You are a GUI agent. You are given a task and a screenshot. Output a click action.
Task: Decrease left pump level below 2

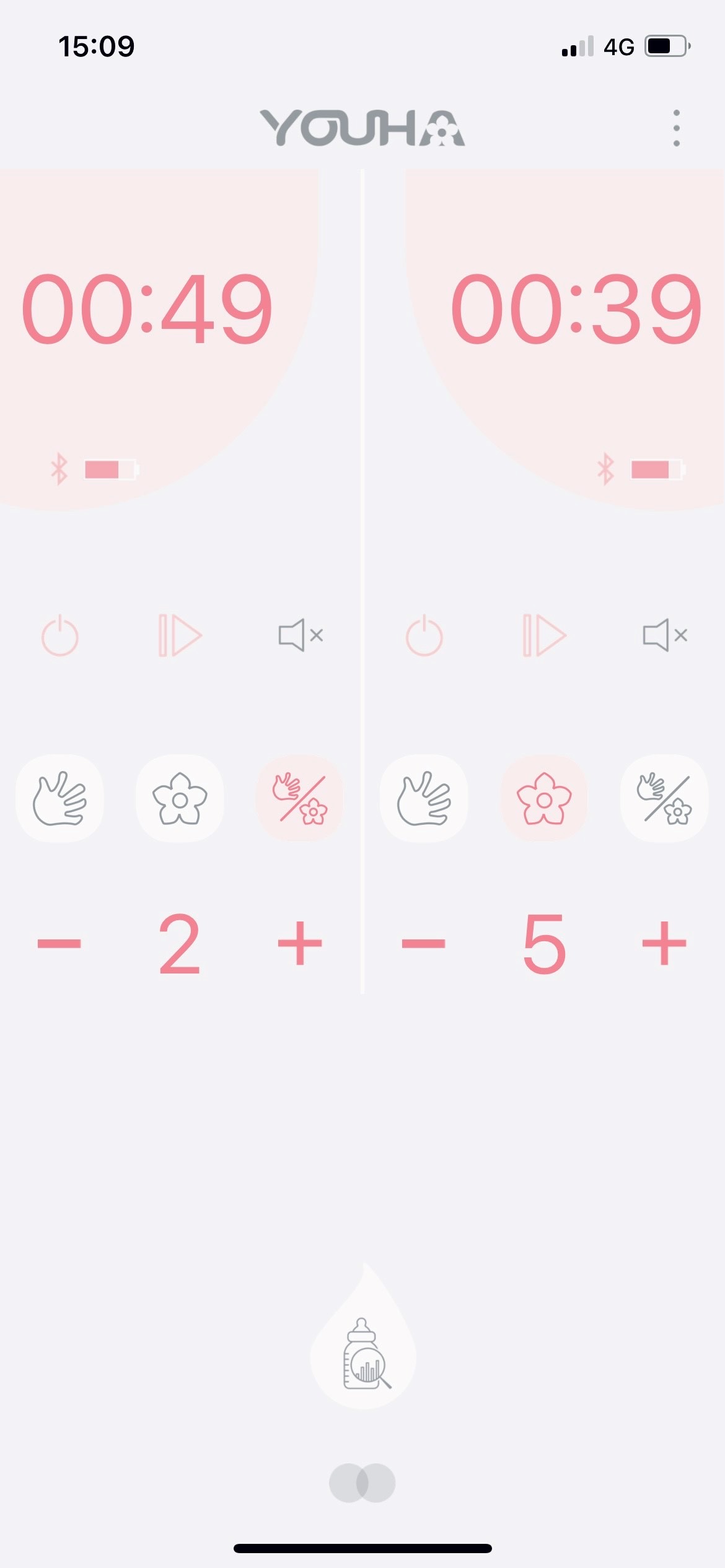[x=59, y=943]
